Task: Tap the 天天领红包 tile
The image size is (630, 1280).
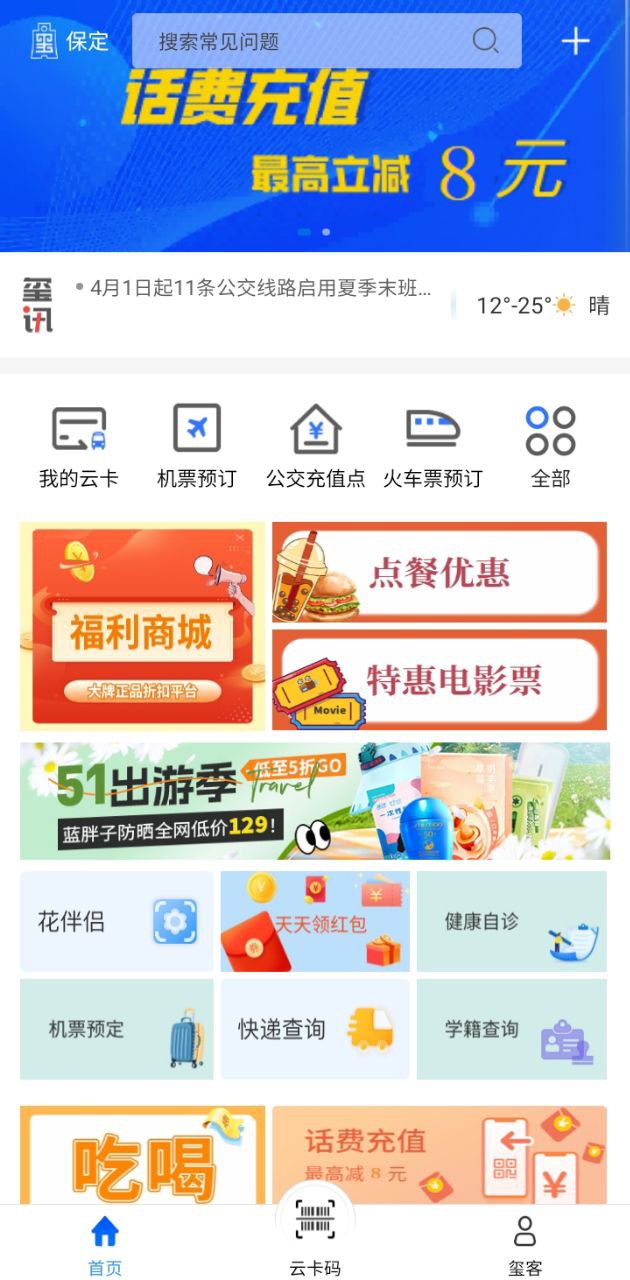Action: [x=315, y=921]
